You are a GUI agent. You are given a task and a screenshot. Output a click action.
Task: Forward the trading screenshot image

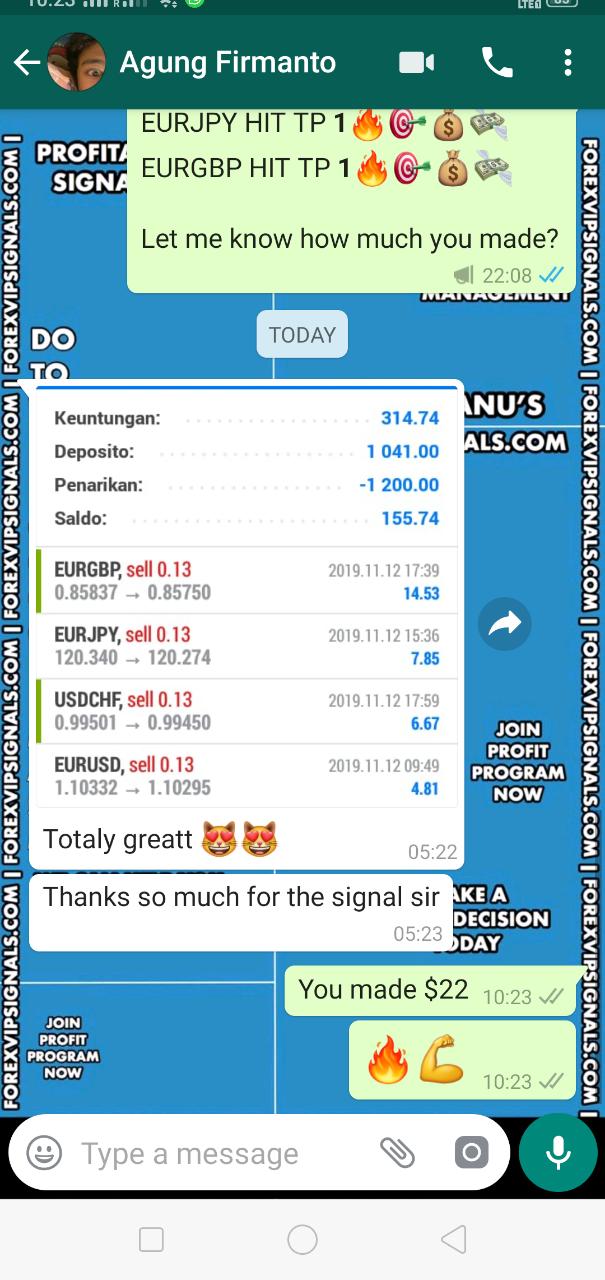504,625
